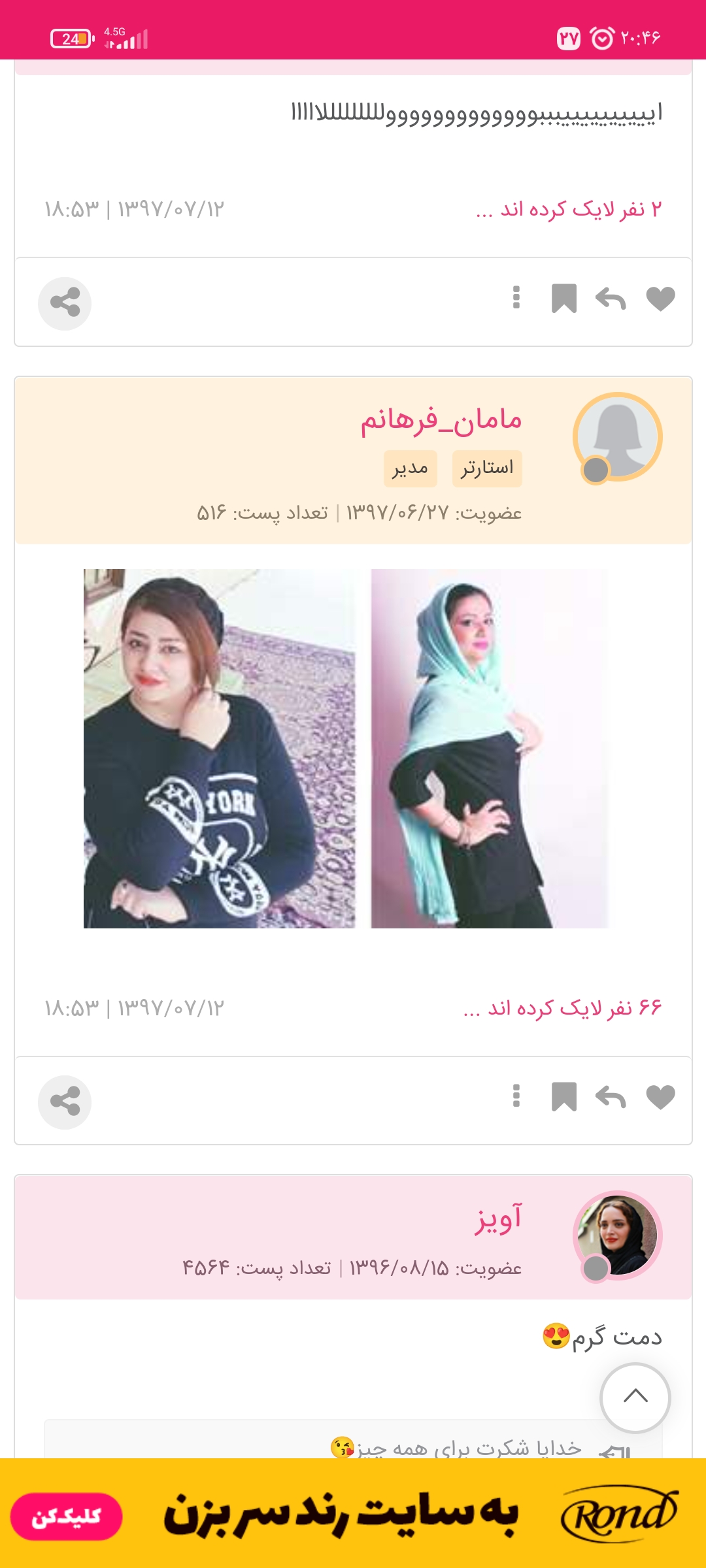This screenshot has height=1568, width=706.
Task: Open مامان_فرهانم's profile name
Action: click(441, 419)
